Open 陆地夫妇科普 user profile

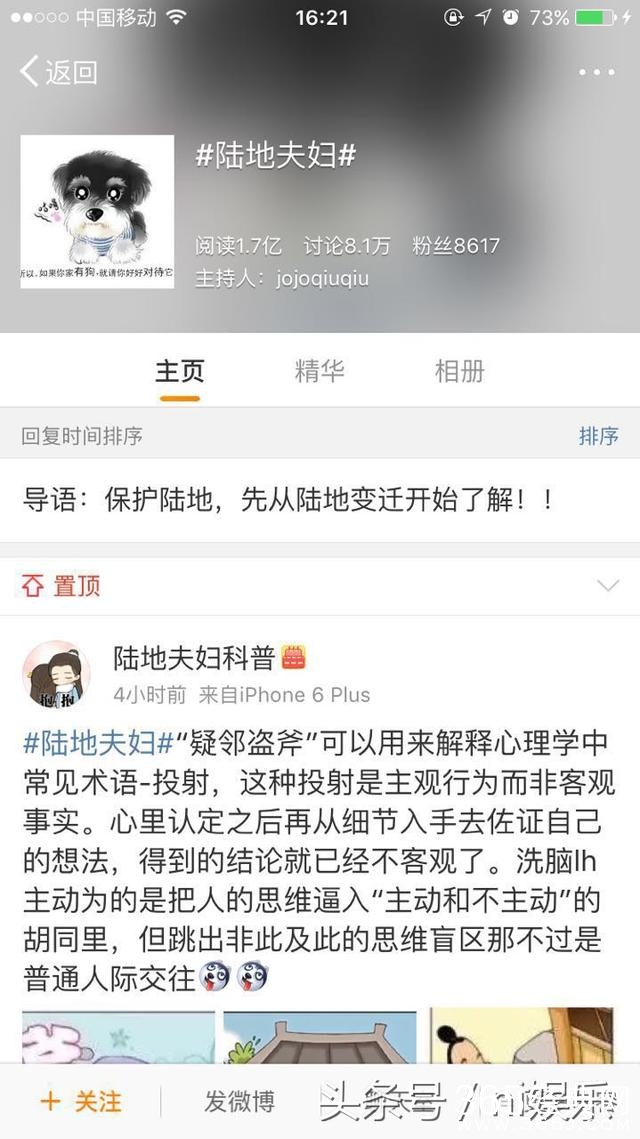(194, 658)
